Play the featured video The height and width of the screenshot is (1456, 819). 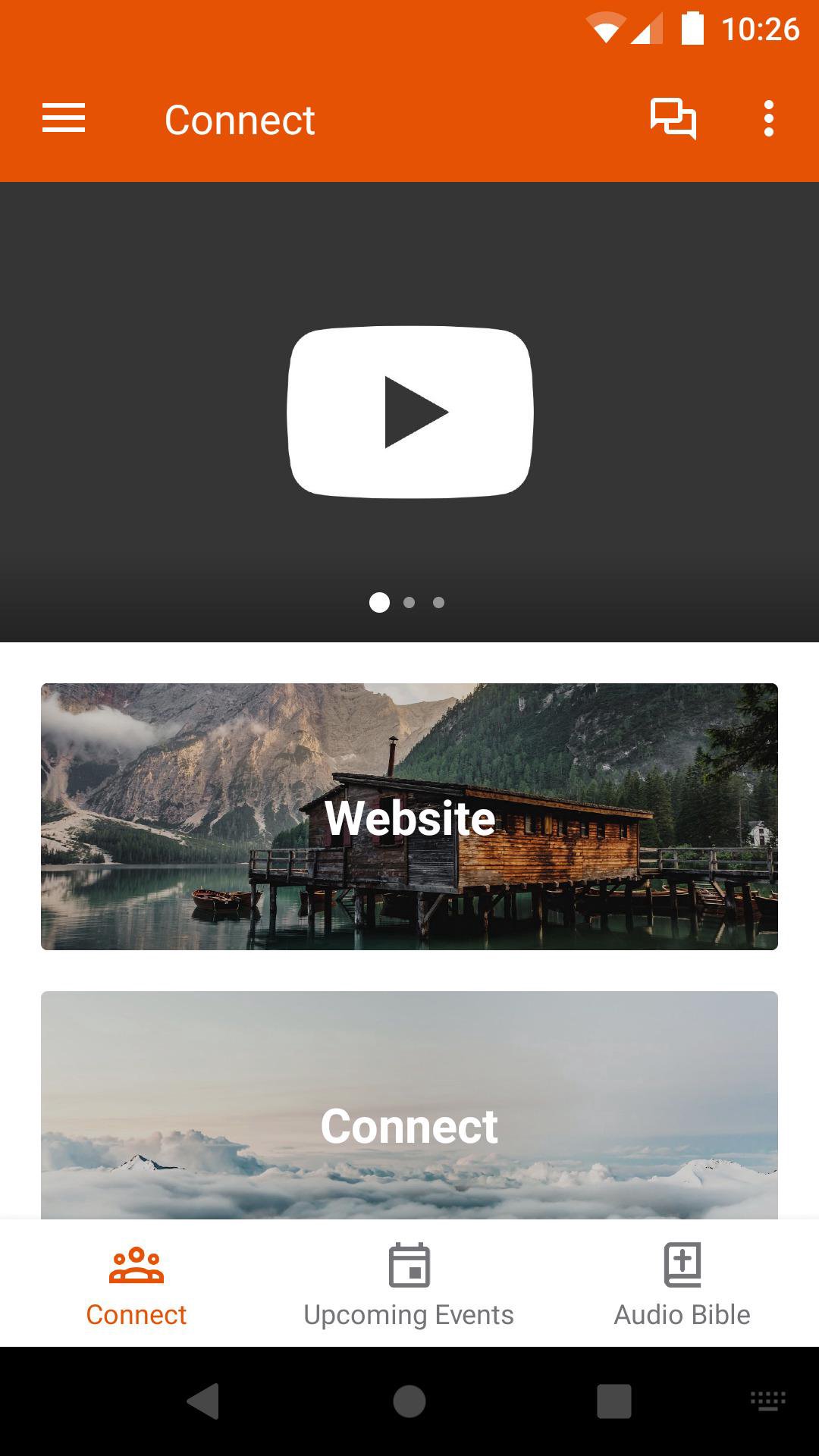(409, 412)
